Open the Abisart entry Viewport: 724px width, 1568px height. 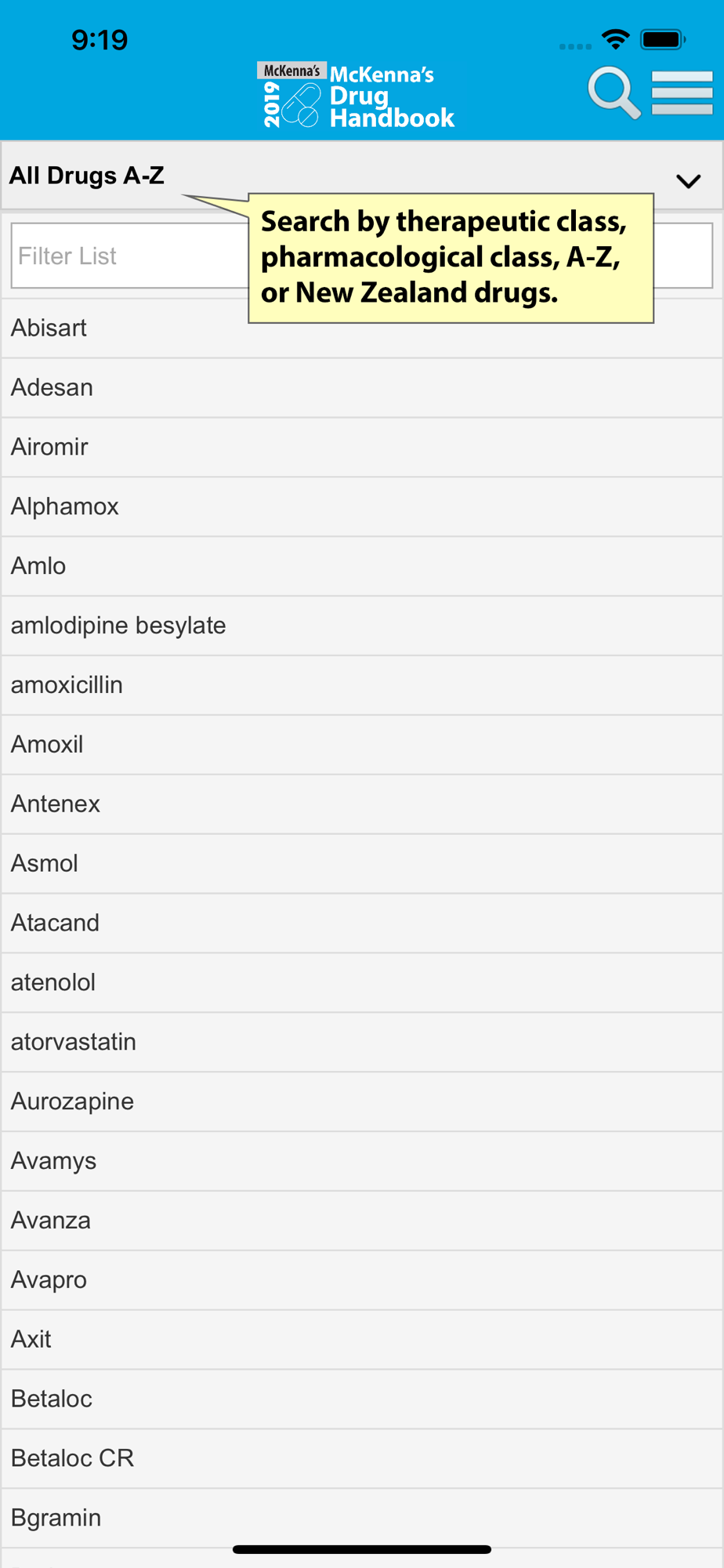pyautogui.click(x=362, y=328)
